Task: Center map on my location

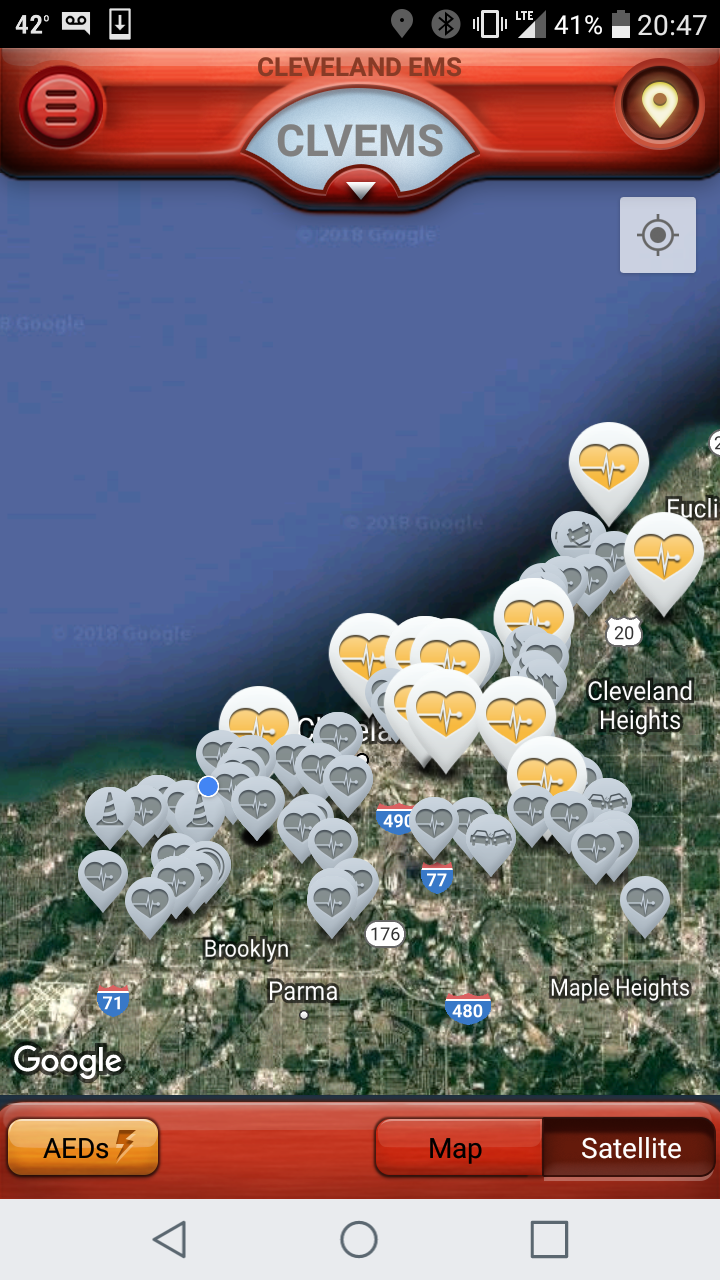Action: point(657,236)
